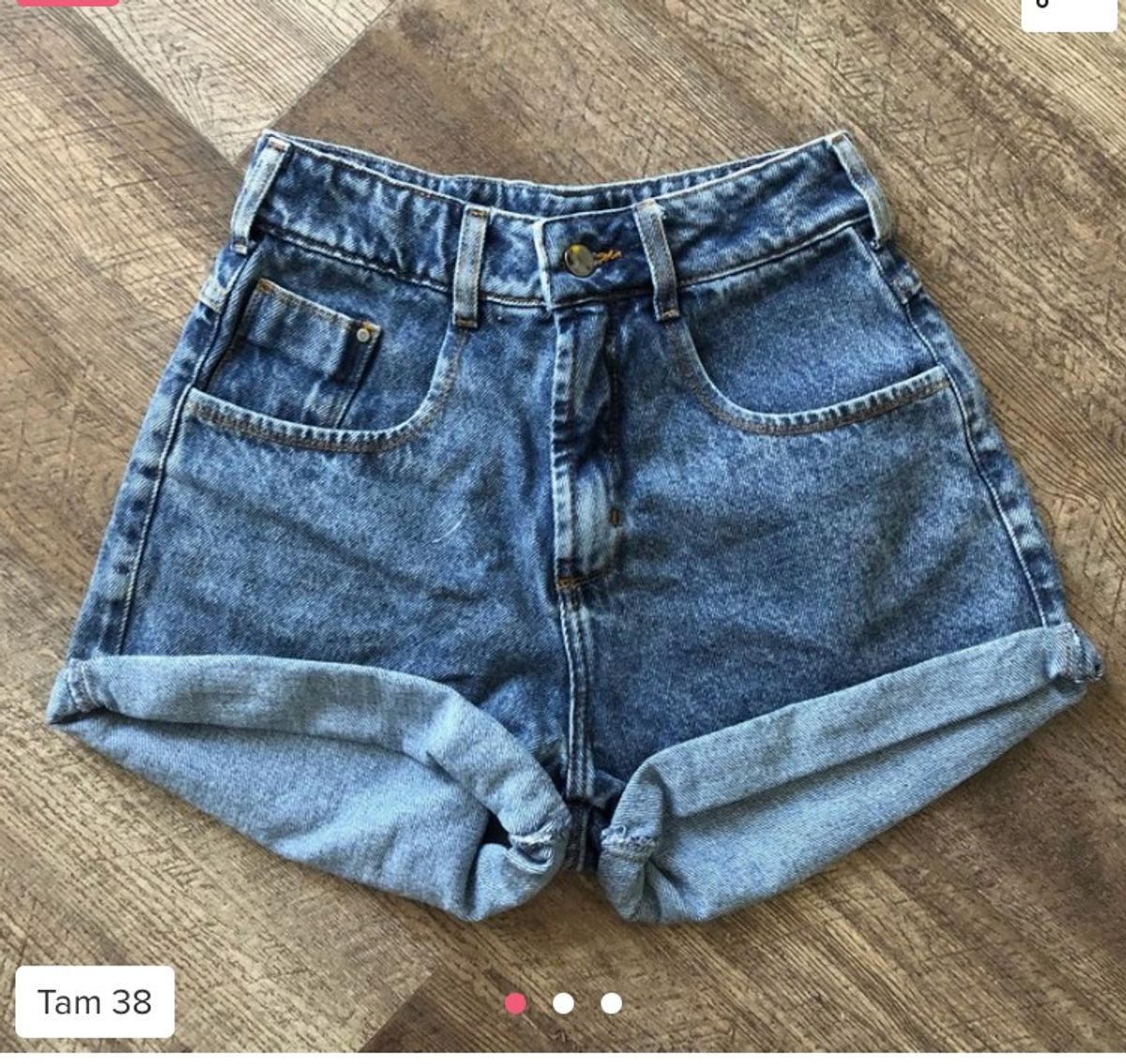Open the denim shorts photo fullscreen

coord(572,525)
